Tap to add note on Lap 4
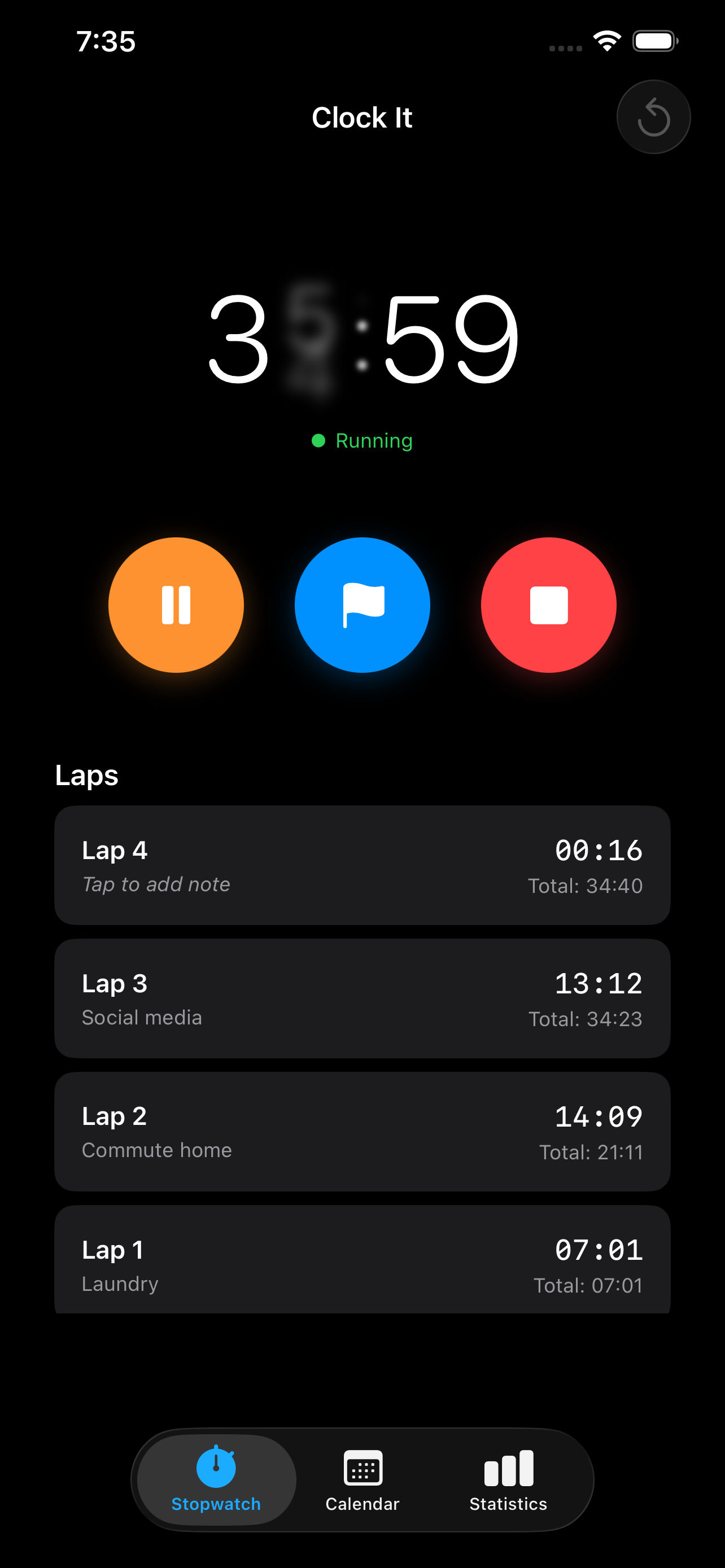725x1568 pixels. tap(156, 884)
